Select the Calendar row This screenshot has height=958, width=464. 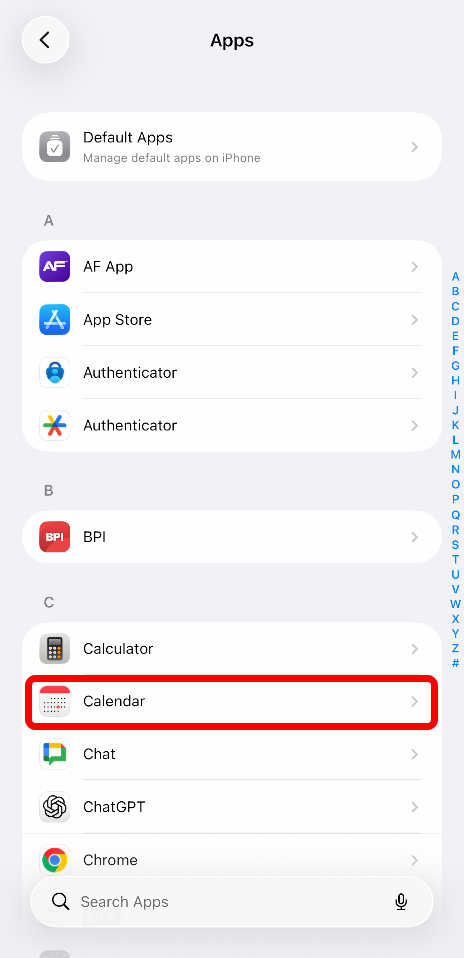[x=232, y=701]
